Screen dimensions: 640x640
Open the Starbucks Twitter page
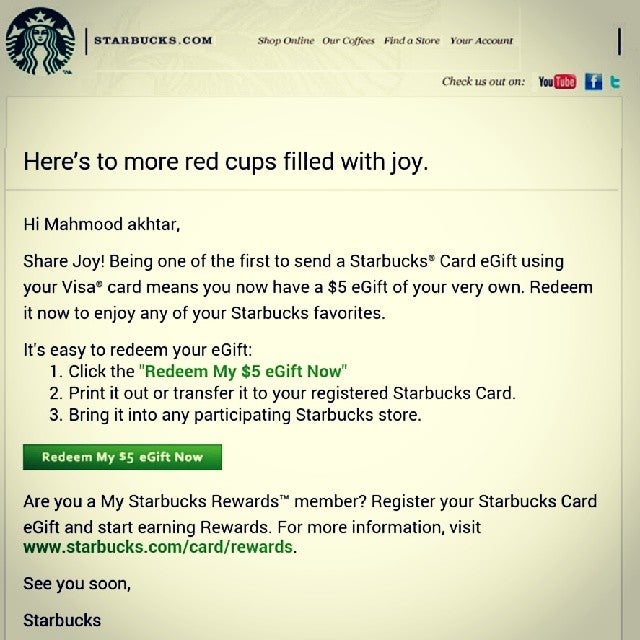coord(615,82)
